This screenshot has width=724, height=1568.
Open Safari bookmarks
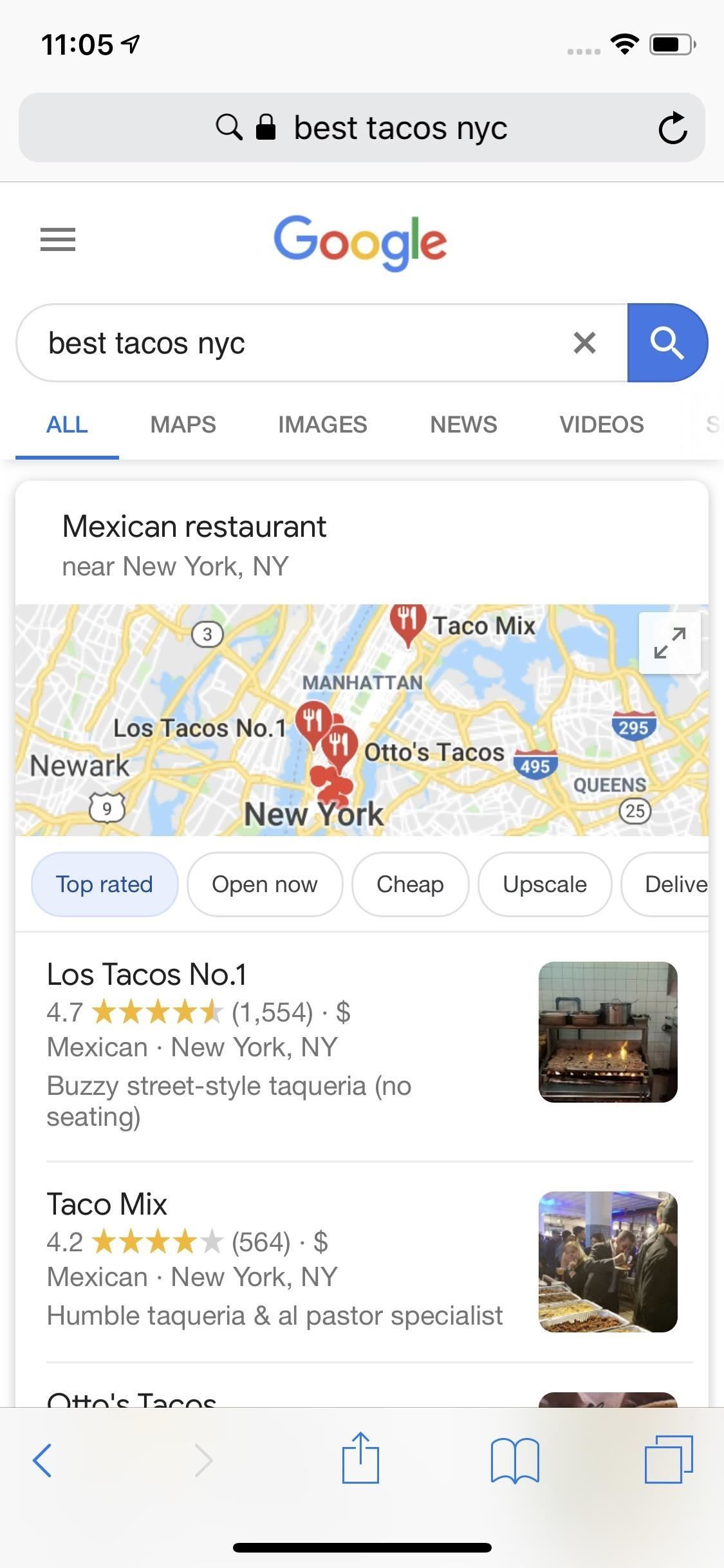514,1460
